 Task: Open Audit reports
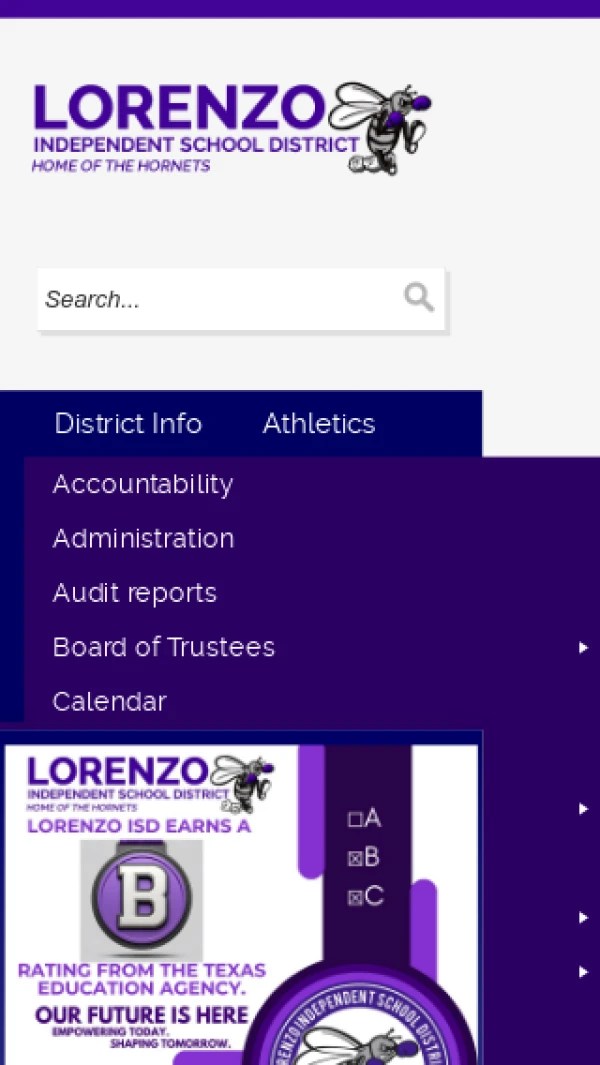click(x=135, y=593)
